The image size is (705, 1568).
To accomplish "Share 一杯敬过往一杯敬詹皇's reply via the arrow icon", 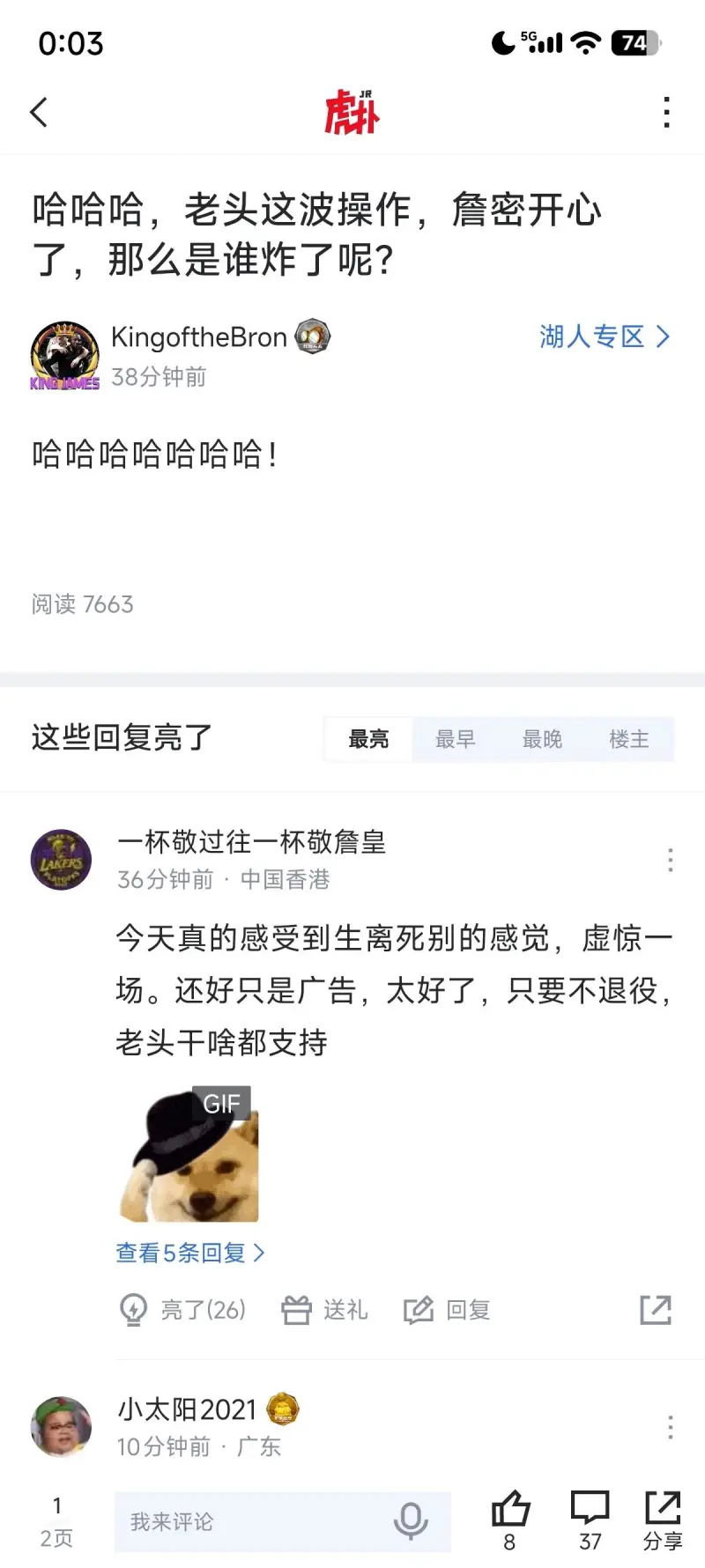I will pyautogui.click(x=656, y=1310).
